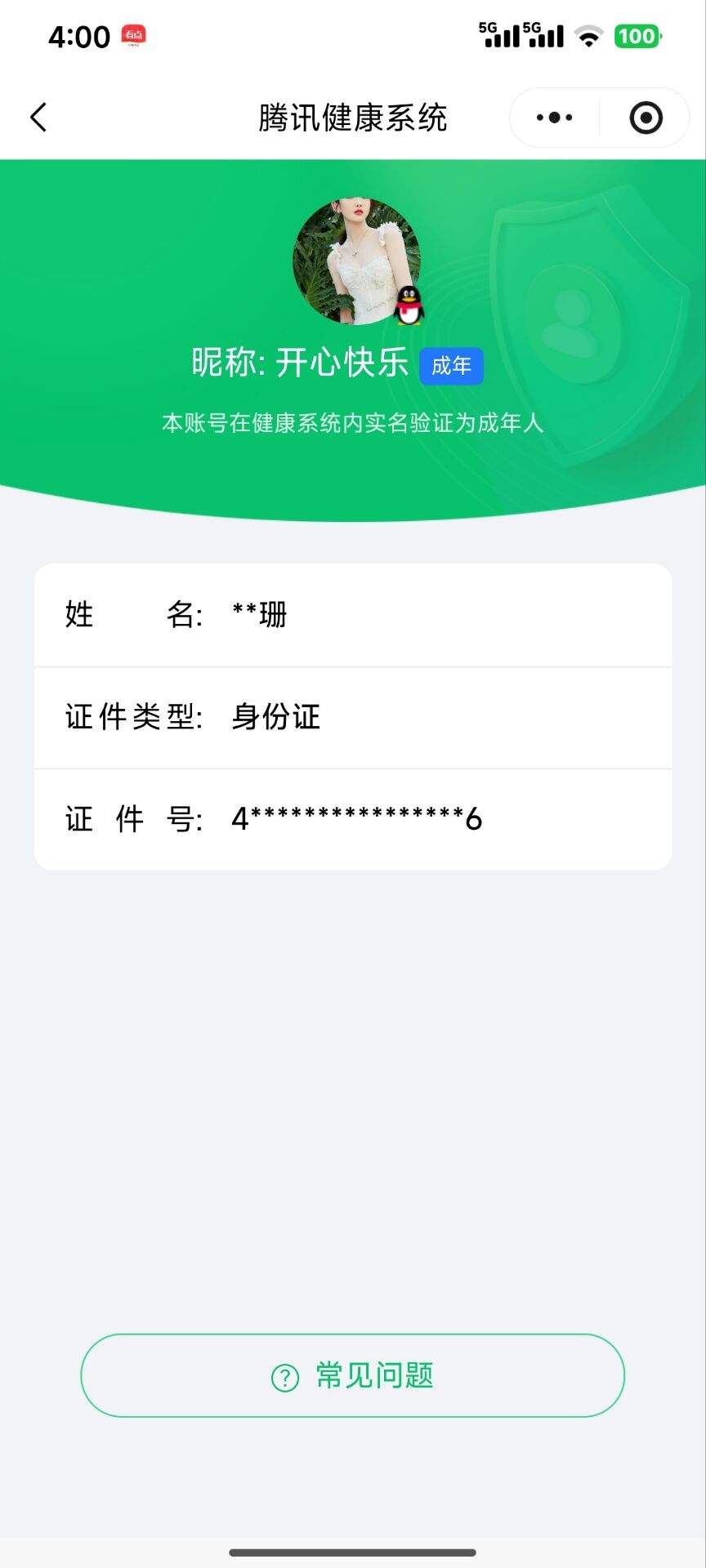Tap the blue 成年 adult status badge
This screenshot has width=706, height=1568.
[451, 367]
